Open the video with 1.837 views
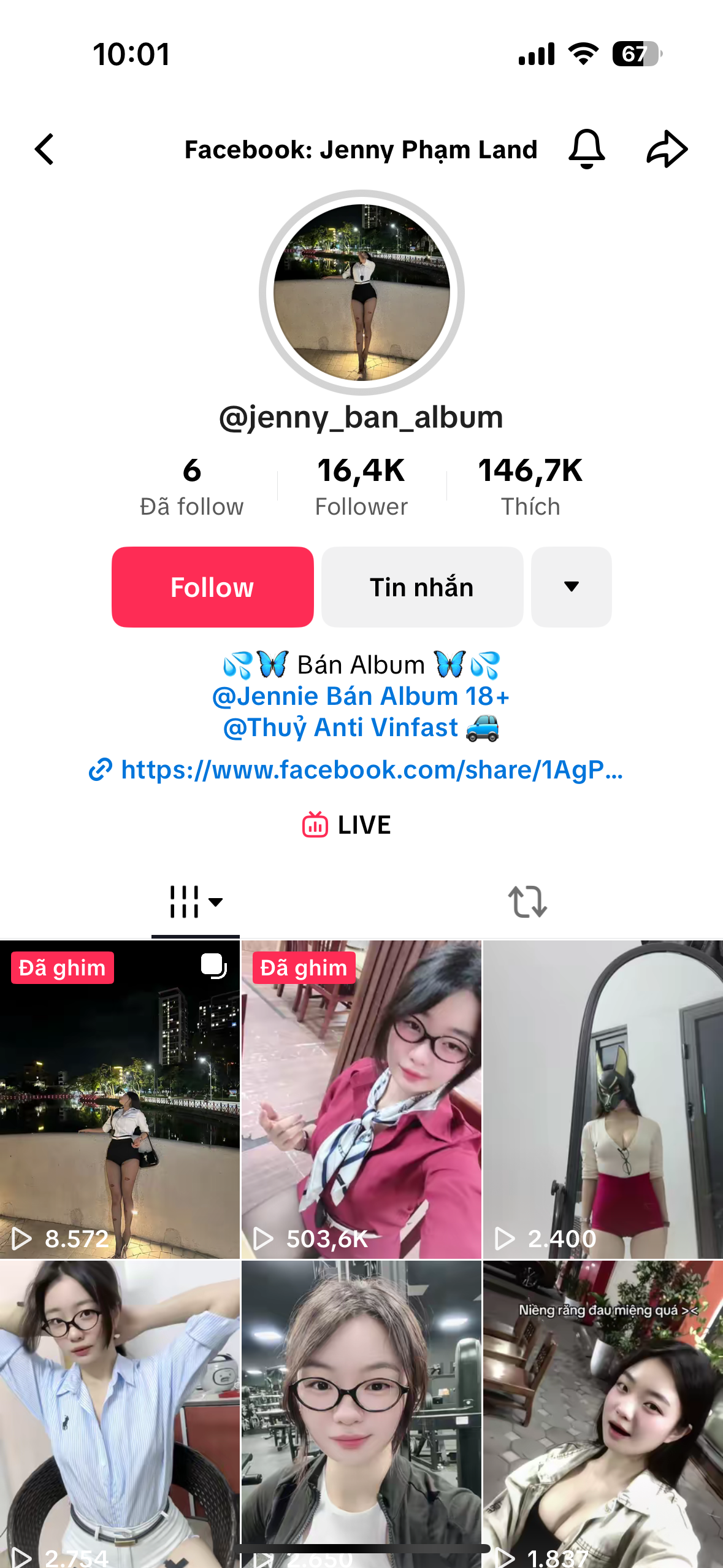This screenshot has width=723, height=1568. (x=603, y=1411)
